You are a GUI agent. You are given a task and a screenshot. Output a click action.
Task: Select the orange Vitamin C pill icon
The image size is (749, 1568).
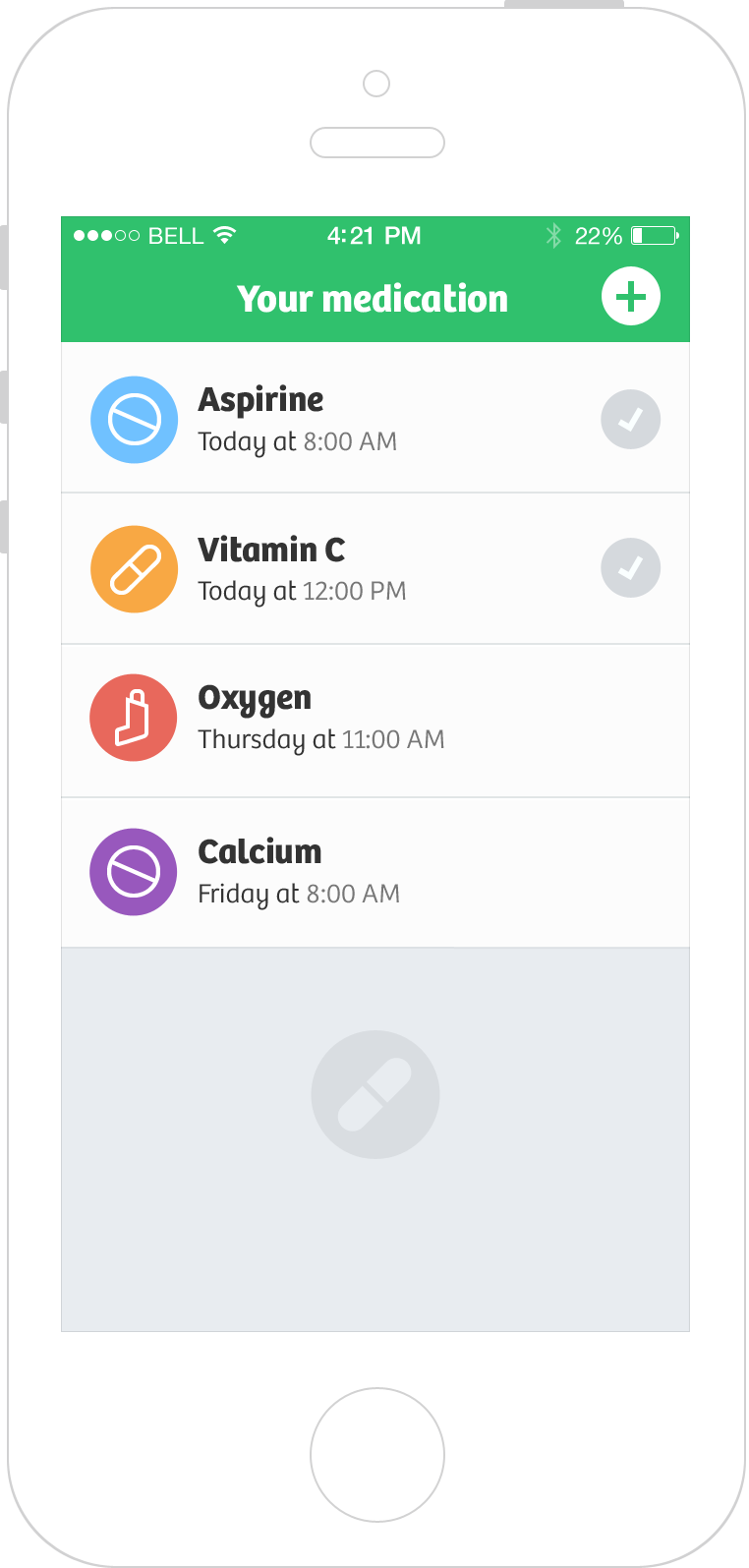[134, 568]
